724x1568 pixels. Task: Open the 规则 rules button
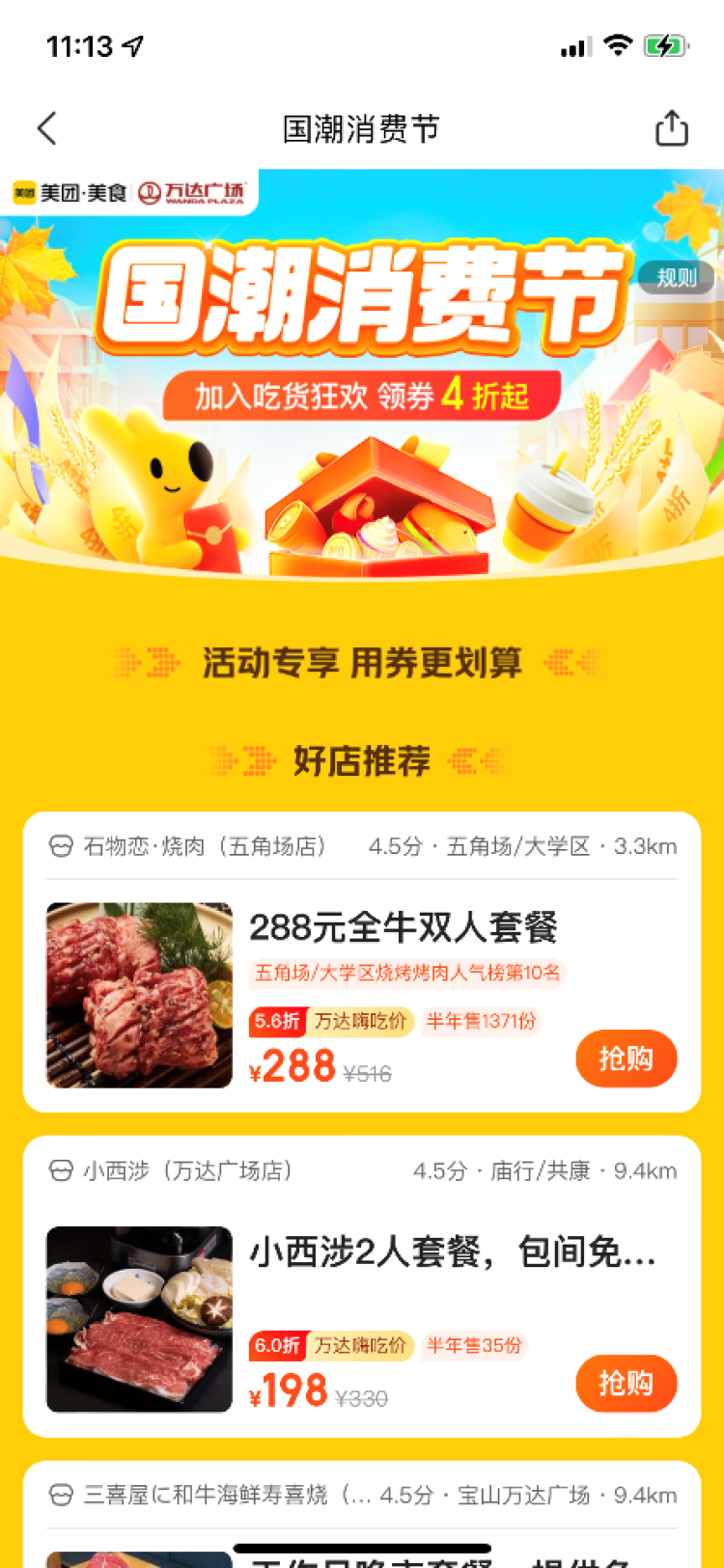point(676,278)
